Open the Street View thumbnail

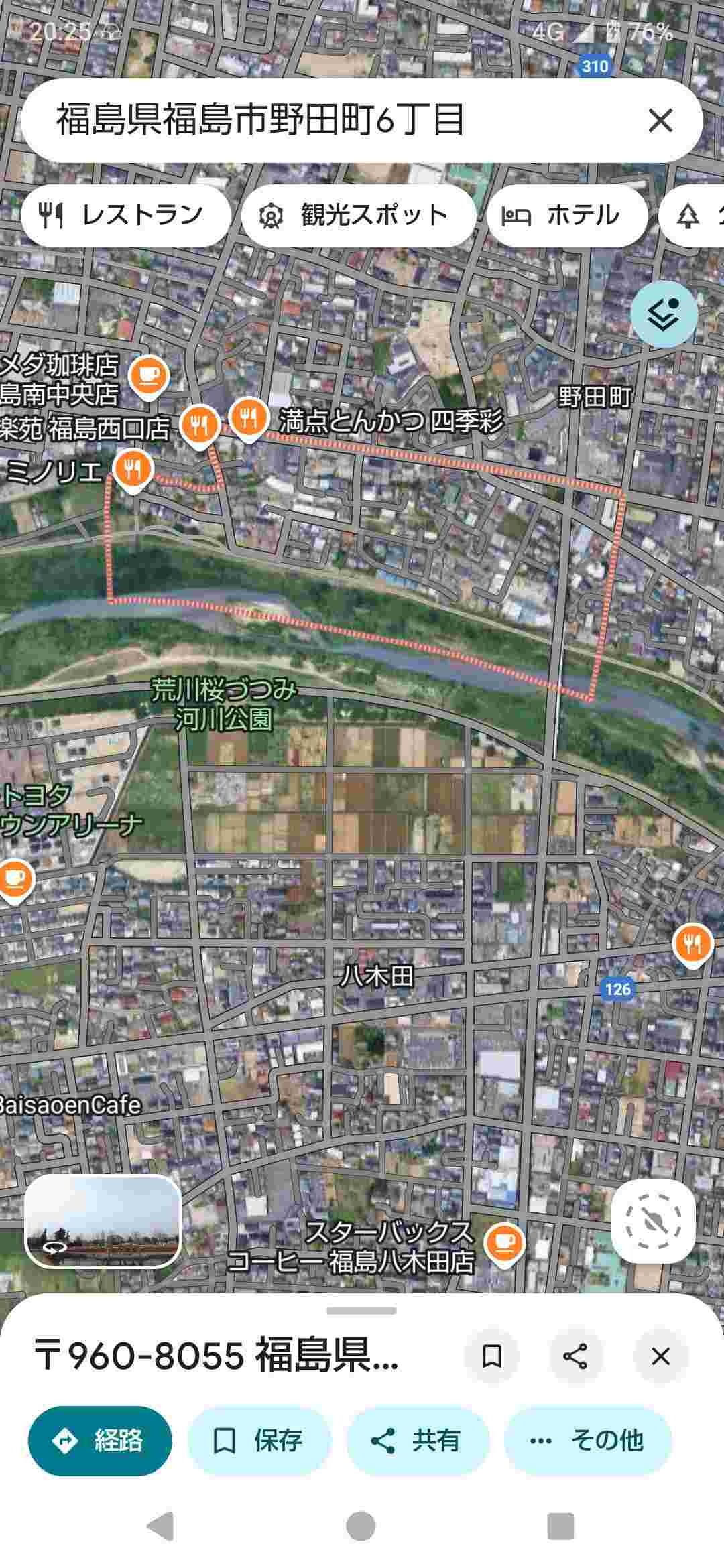103,1222
